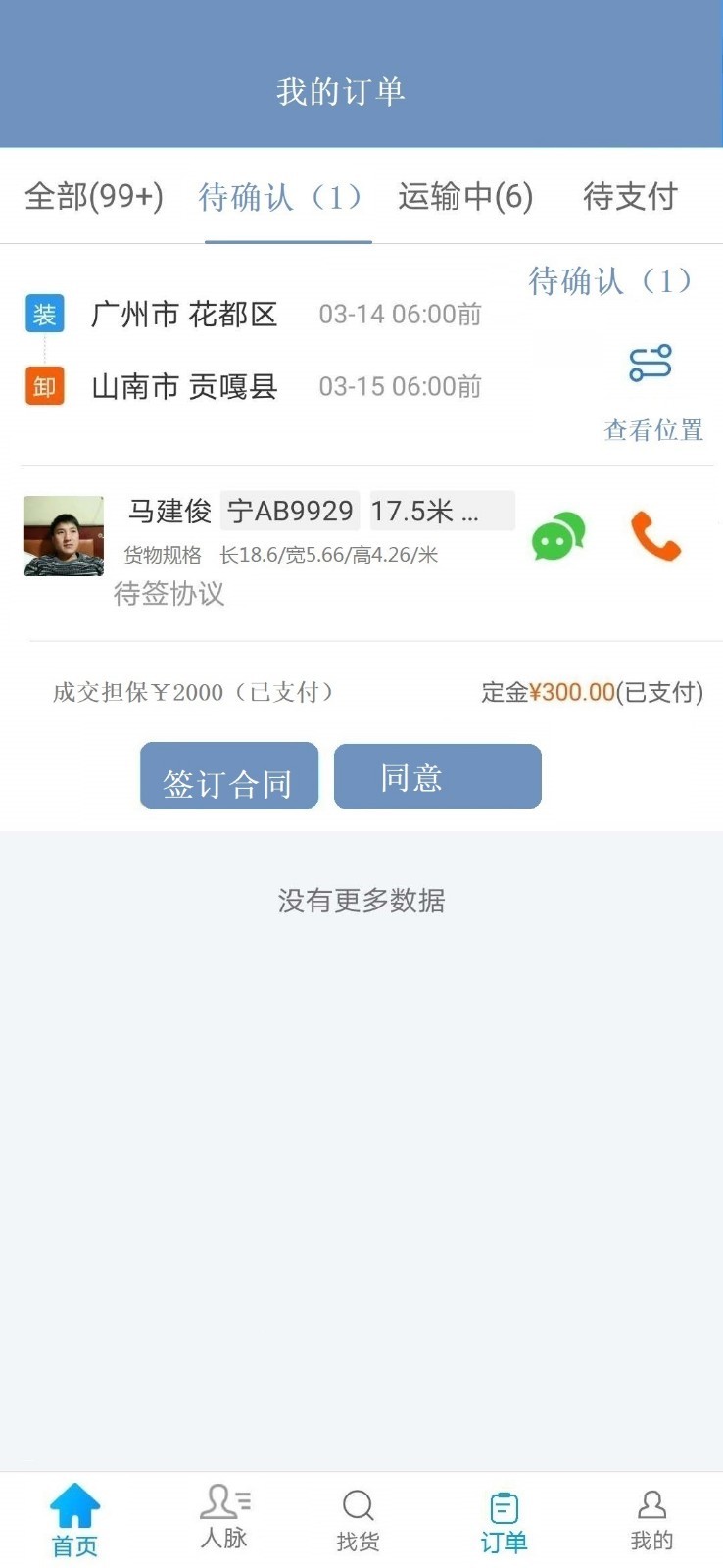Open the 运输中(6) tab
The height and width of the screenshot is (1568, 723).
point(465,196)
